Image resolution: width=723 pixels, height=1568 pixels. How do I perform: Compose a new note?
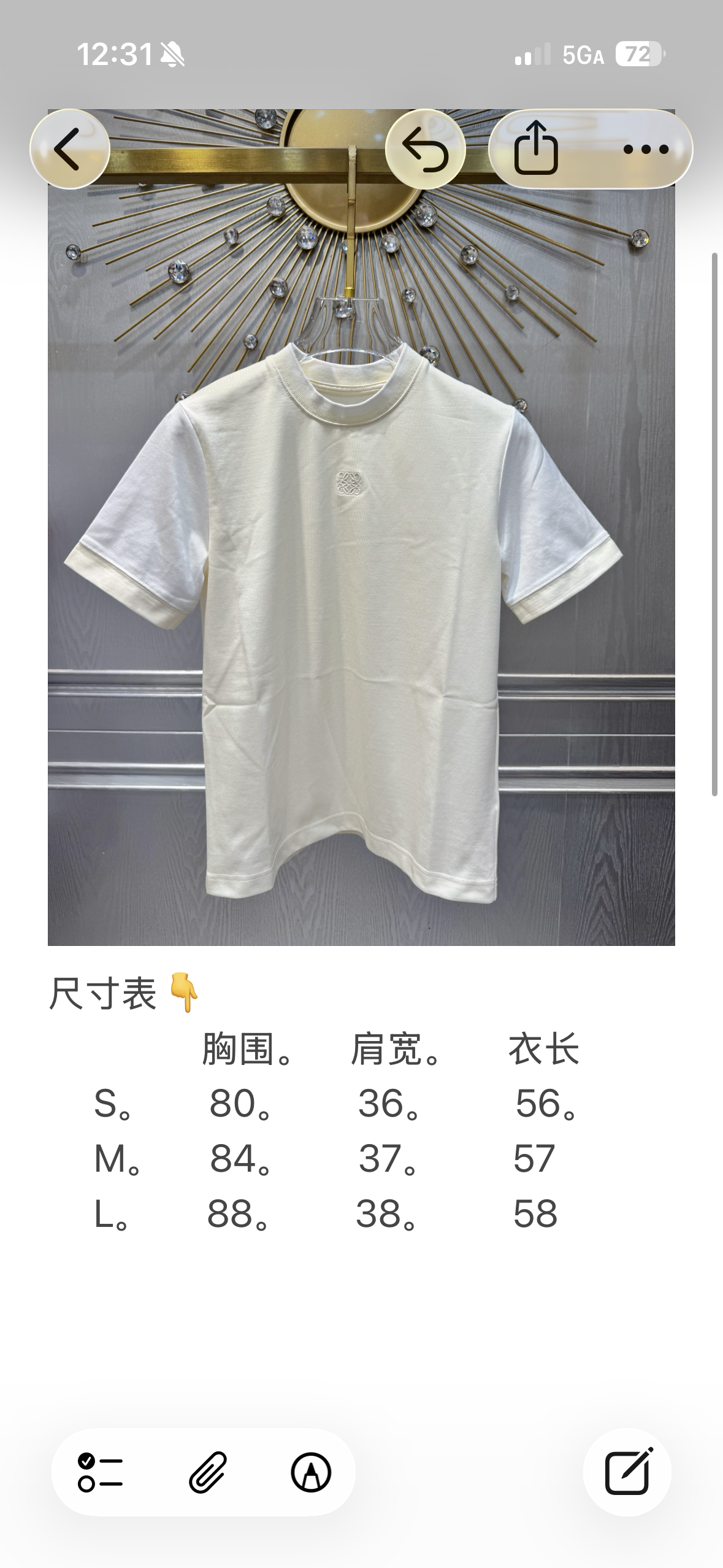pos(627,1472)
